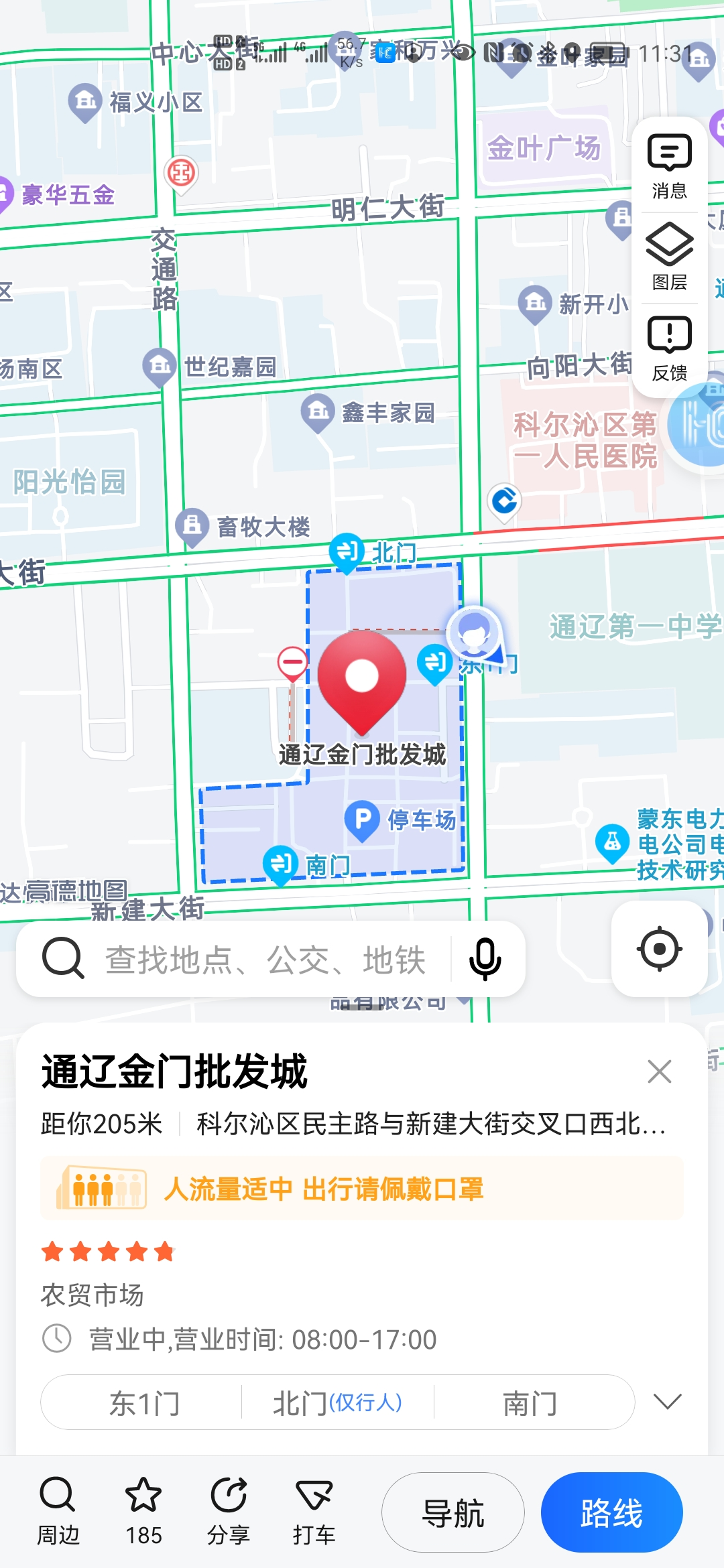Viewport: 724px width, 1568px height.
Task: Share this location via 分享
Action: point(229,1512)
